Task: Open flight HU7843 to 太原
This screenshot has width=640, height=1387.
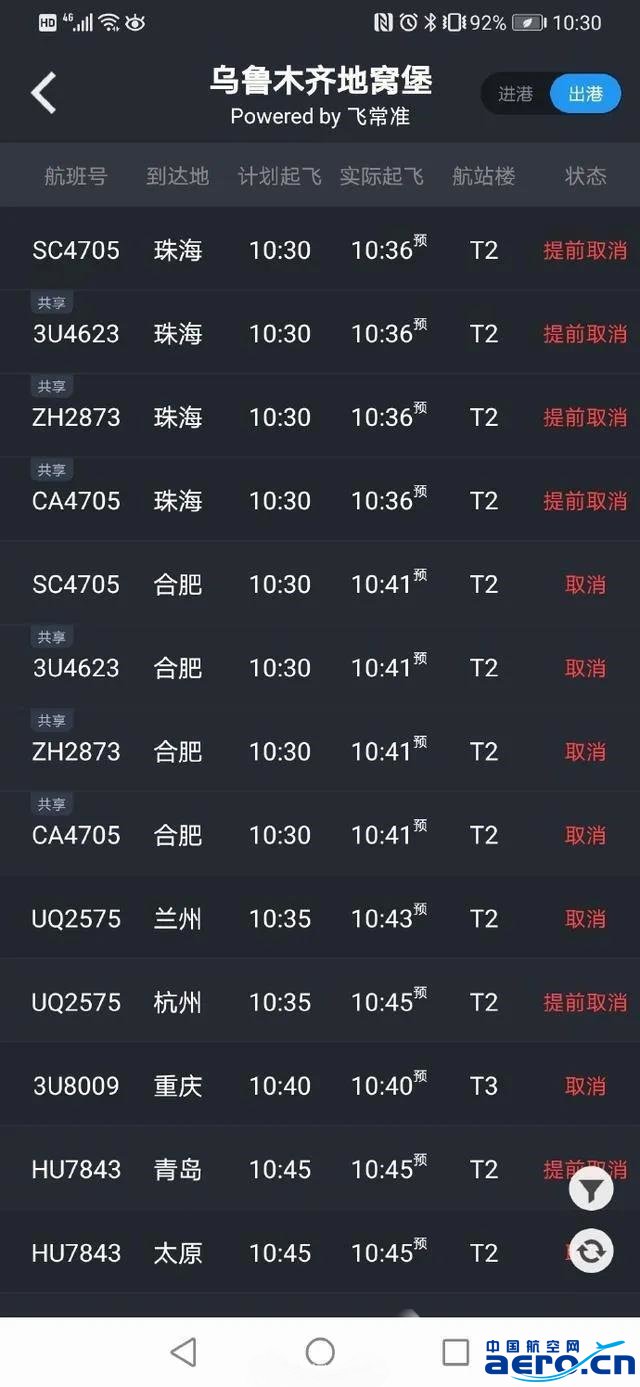Action: [320, 1251]
